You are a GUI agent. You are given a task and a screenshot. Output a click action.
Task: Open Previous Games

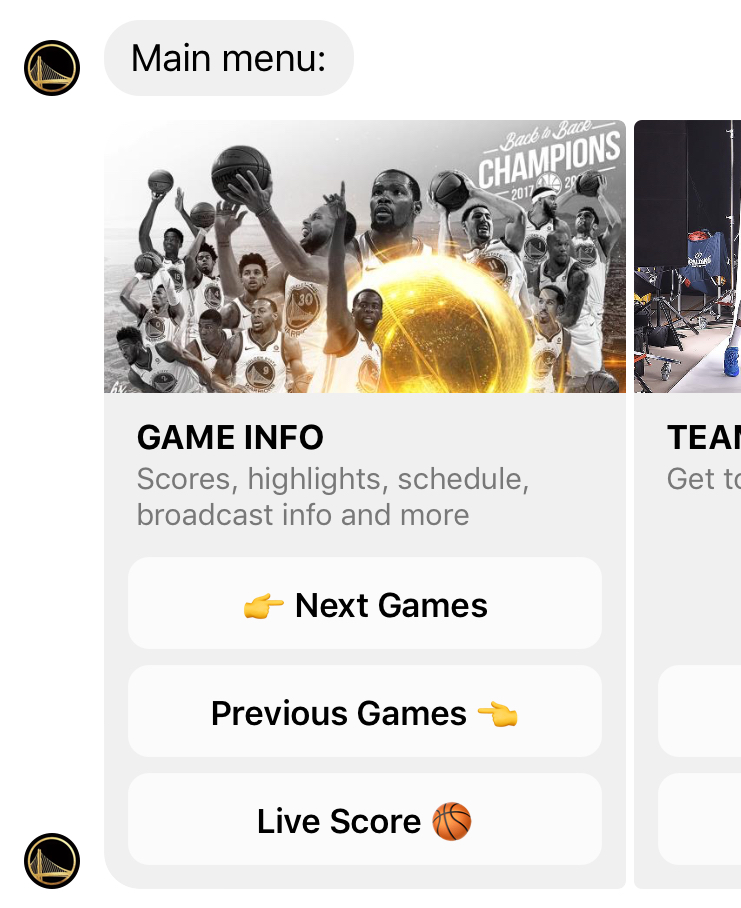point(365,712)
